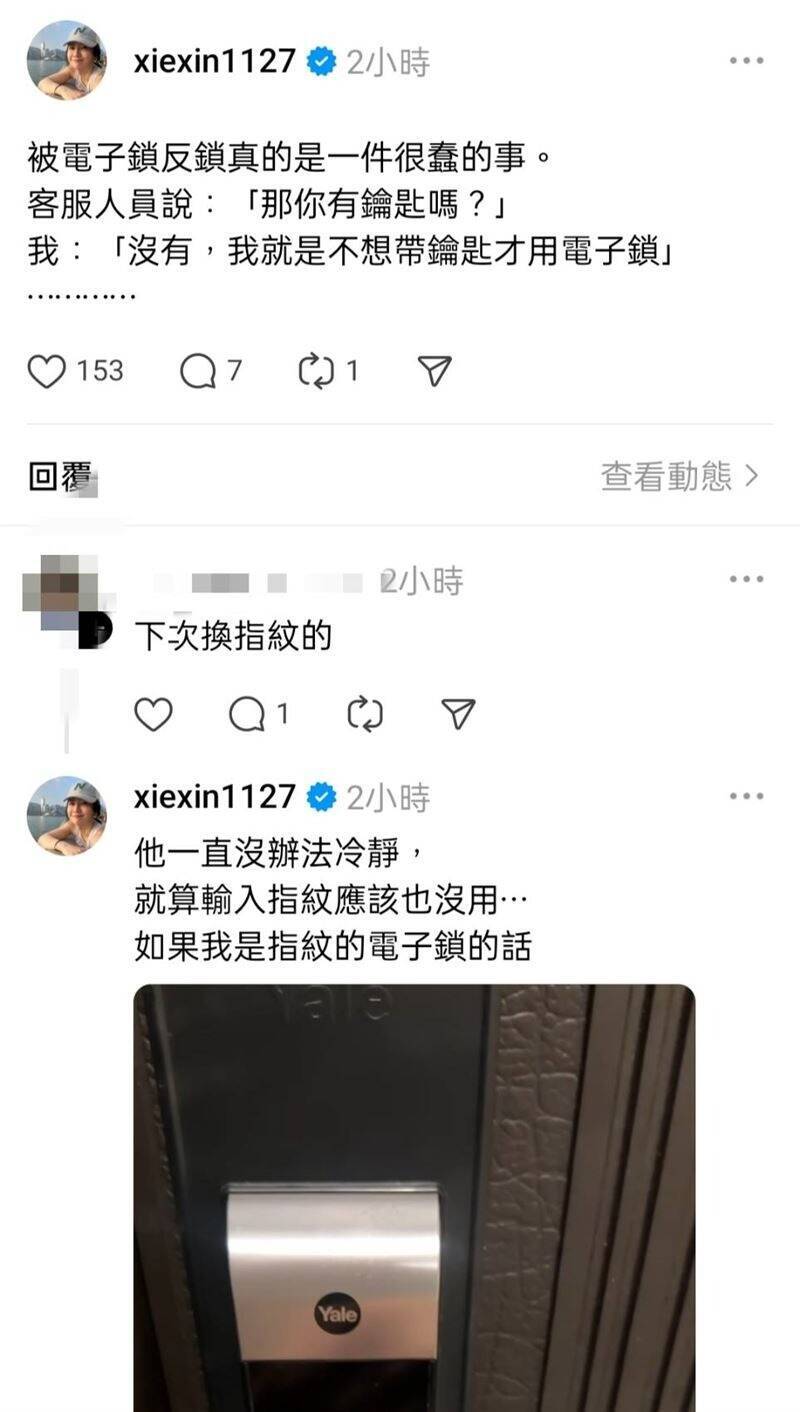Screen dimensions: 800x1412
Task: Repost the main post about electronic lock
Action: click(316, 371)
